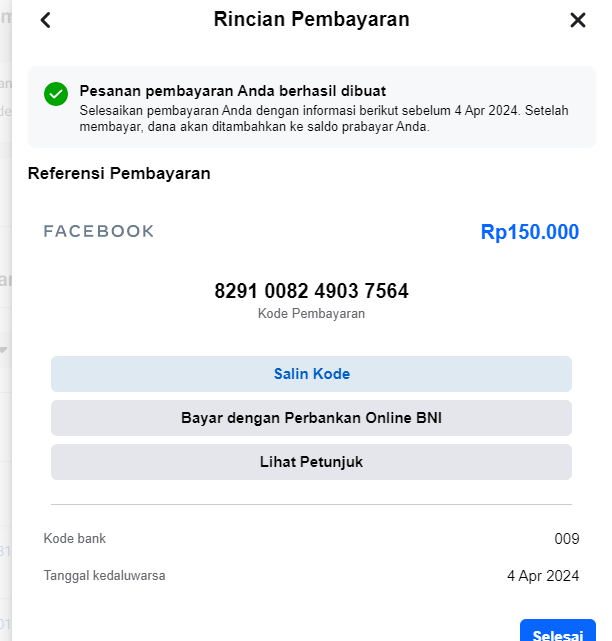Select Bayar dengan Perbankan Online BNI
Screen dimensions: 612x641
click(311, 418)
